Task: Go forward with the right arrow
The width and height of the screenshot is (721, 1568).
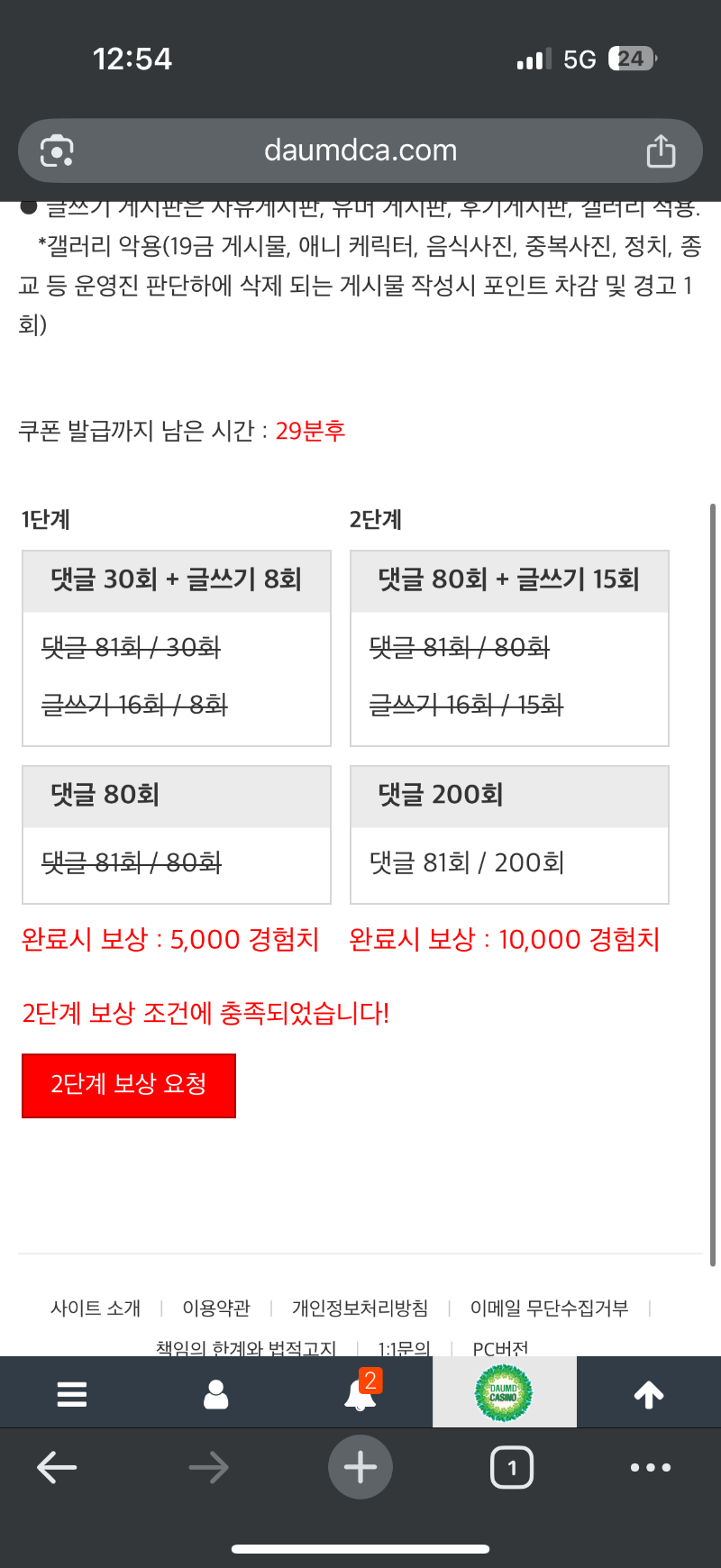Action: [x=208, y=1467]
